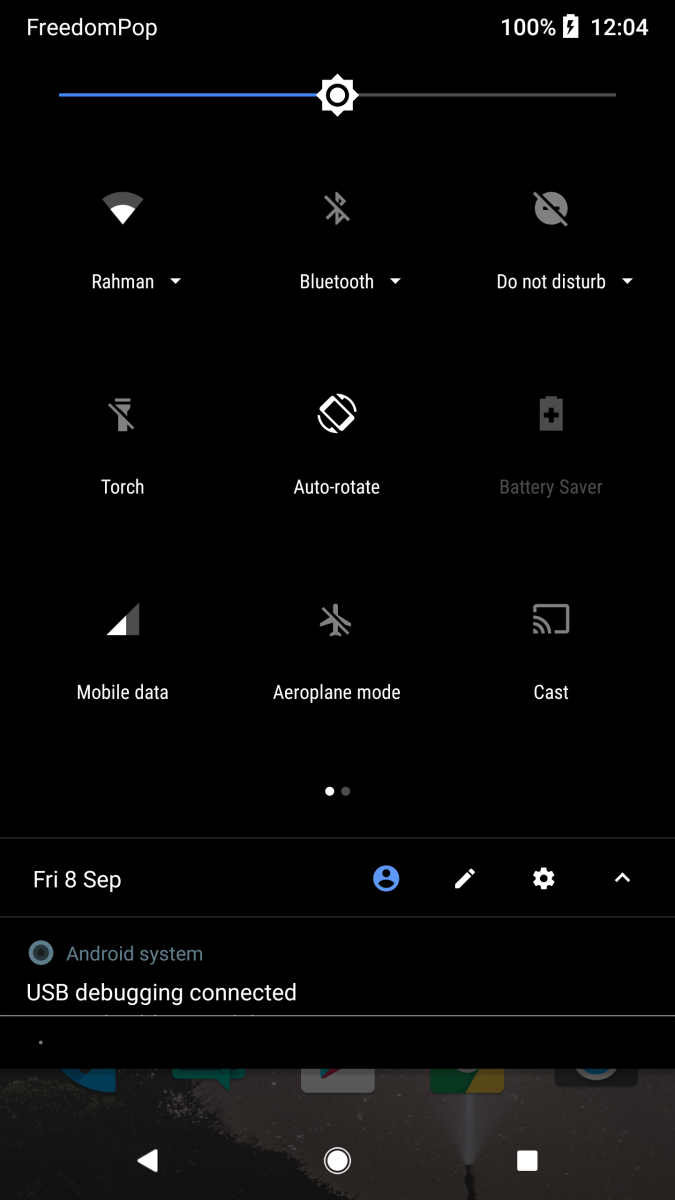675x1200 pixels.
Task: Enable the Do not disturb tile icon
Action: [551, 208]
